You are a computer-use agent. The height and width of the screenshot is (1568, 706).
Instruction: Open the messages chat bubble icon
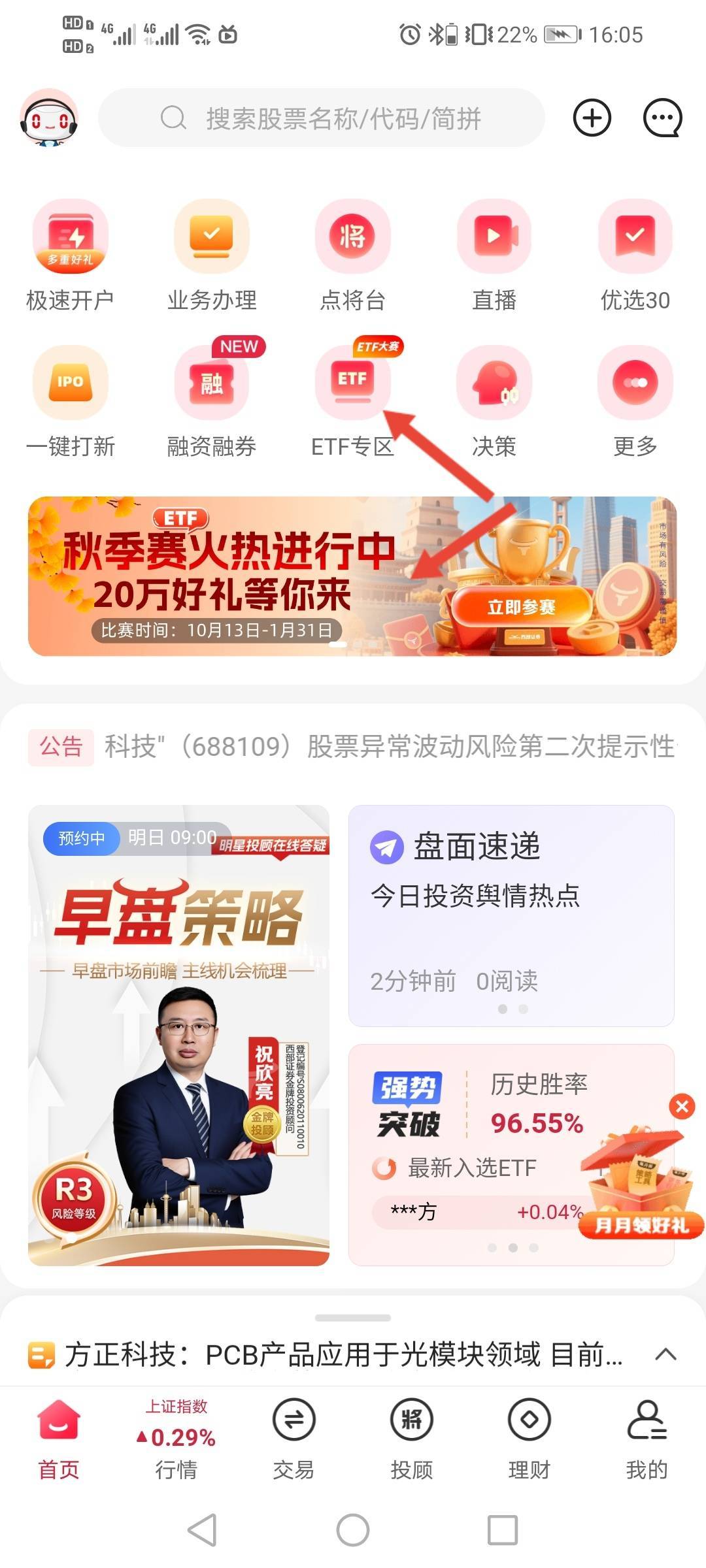663,118
